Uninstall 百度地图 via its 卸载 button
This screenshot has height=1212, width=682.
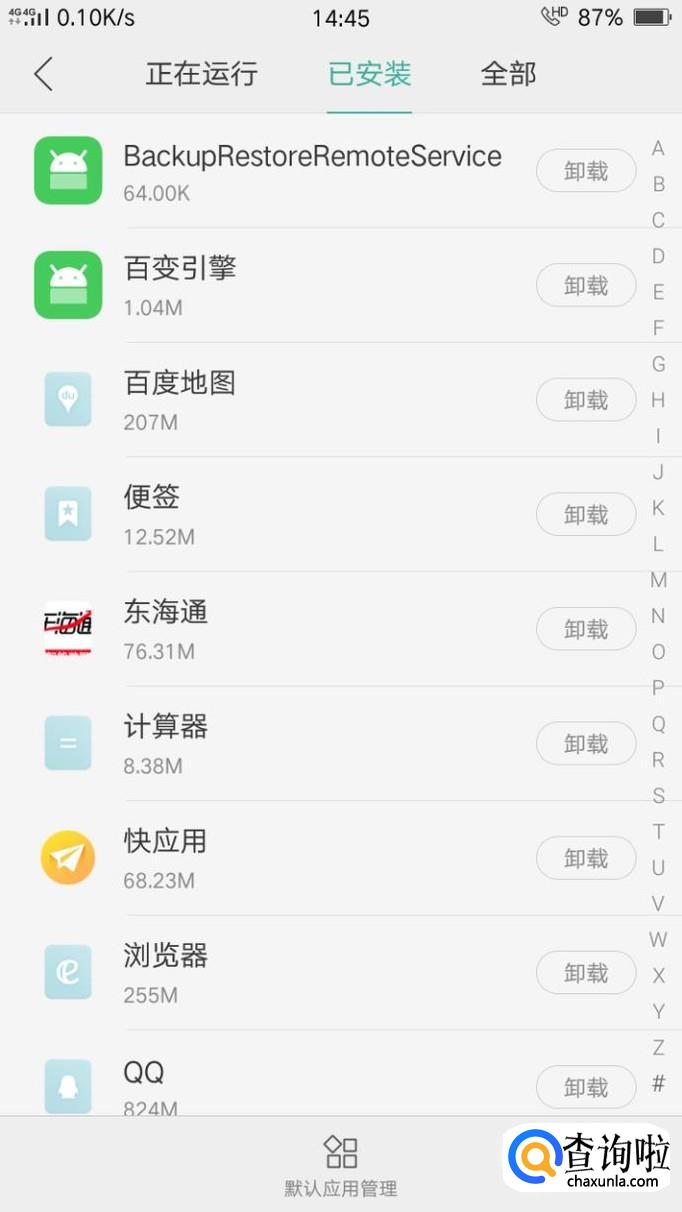click(586, 400)
